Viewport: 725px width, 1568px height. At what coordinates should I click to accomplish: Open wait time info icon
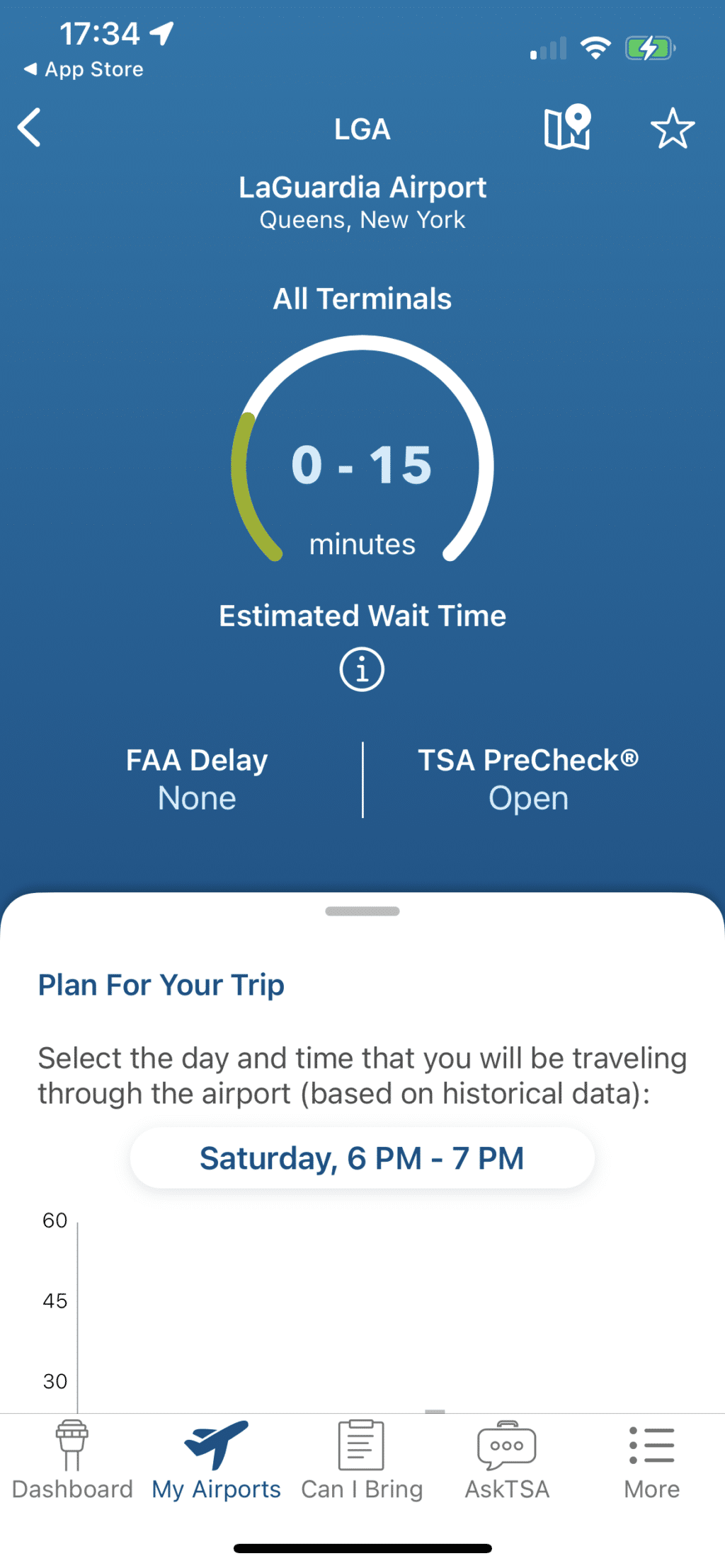point(362,669)
